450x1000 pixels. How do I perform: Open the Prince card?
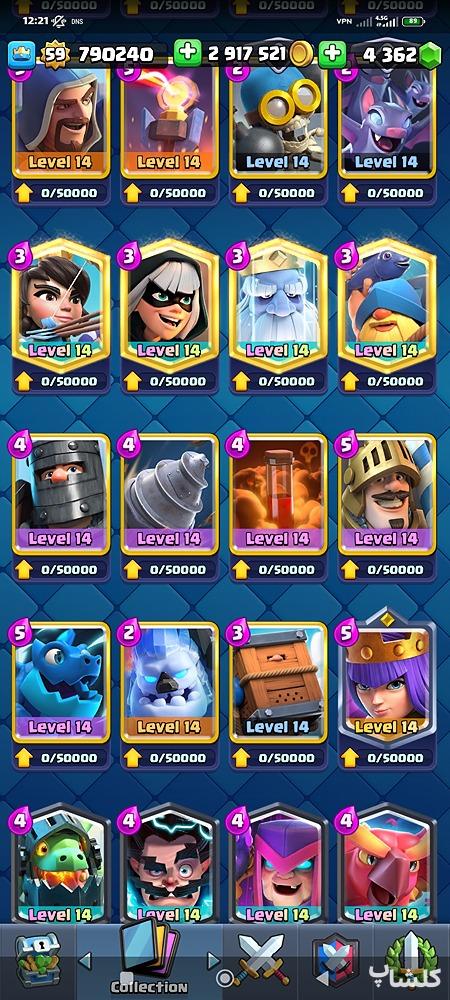coord(387,494)
